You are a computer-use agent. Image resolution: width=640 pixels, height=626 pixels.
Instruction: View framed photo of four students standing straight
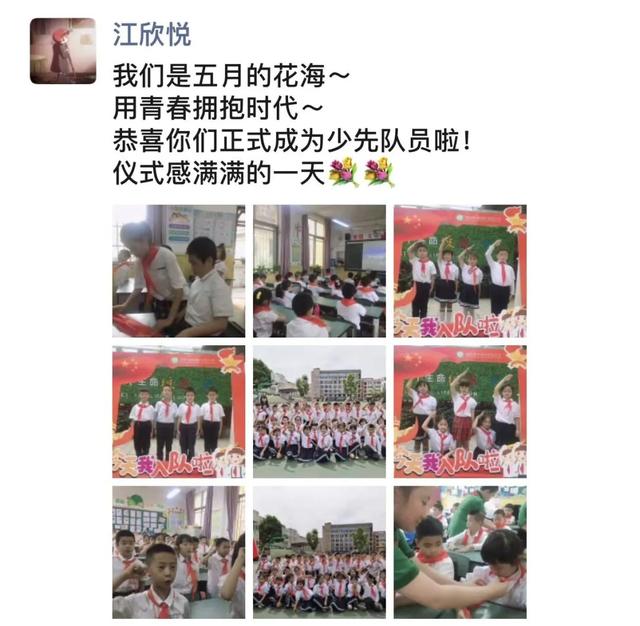click(x=178, y=411)
